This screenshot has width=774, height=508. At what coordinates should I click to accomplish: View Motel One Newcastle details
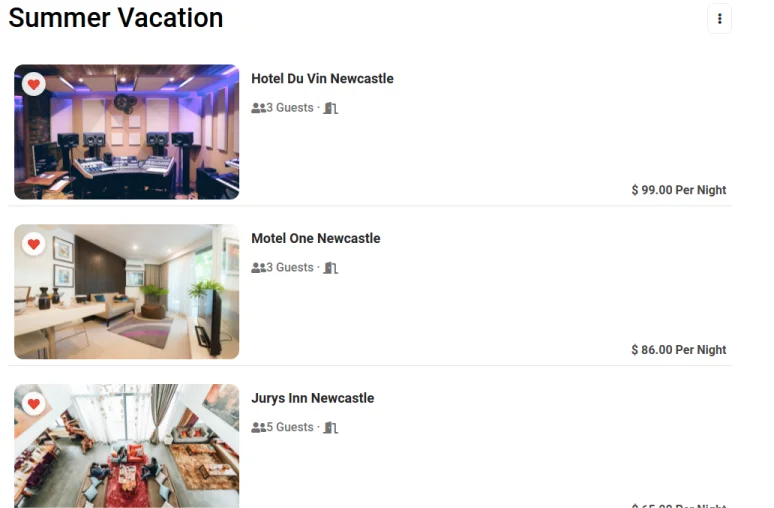[315, 239]
